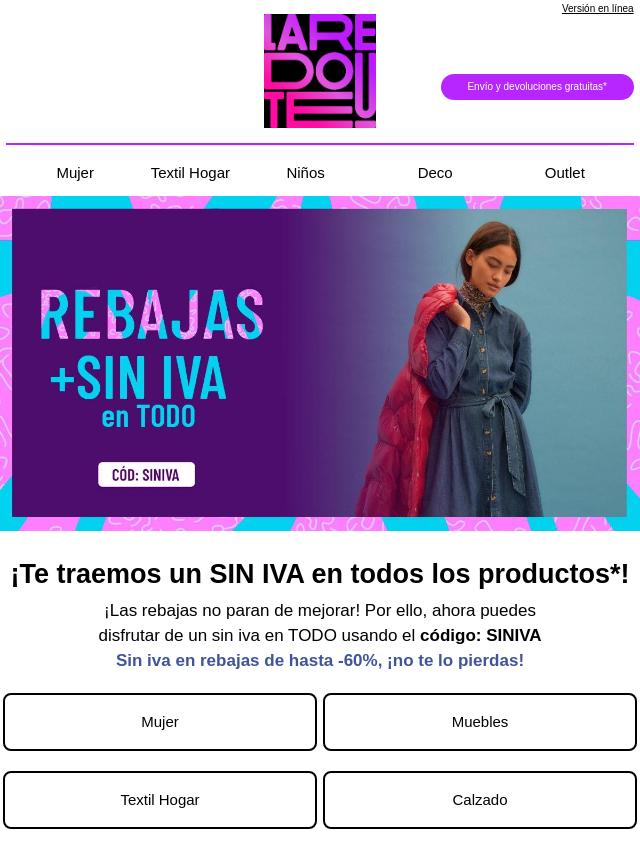Image resolution: width=640 pixels, height=854 pixels.
Task: Select the Niños category
Action: point(305,172)
